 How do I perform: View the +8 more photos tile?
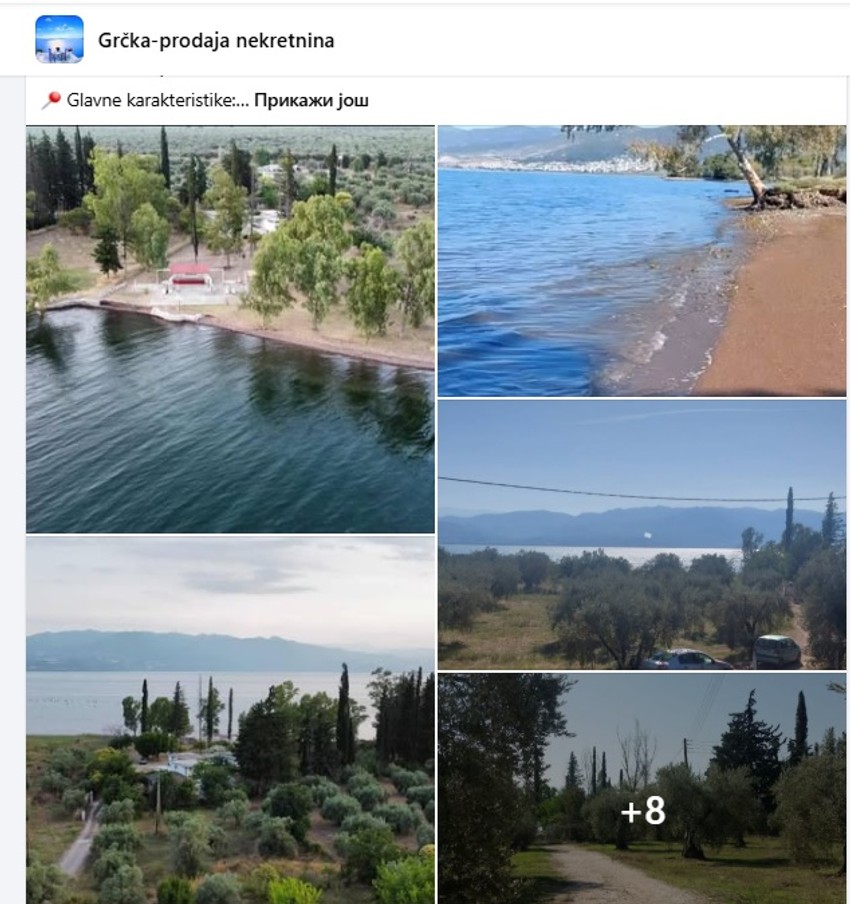(x=641, y=789)
